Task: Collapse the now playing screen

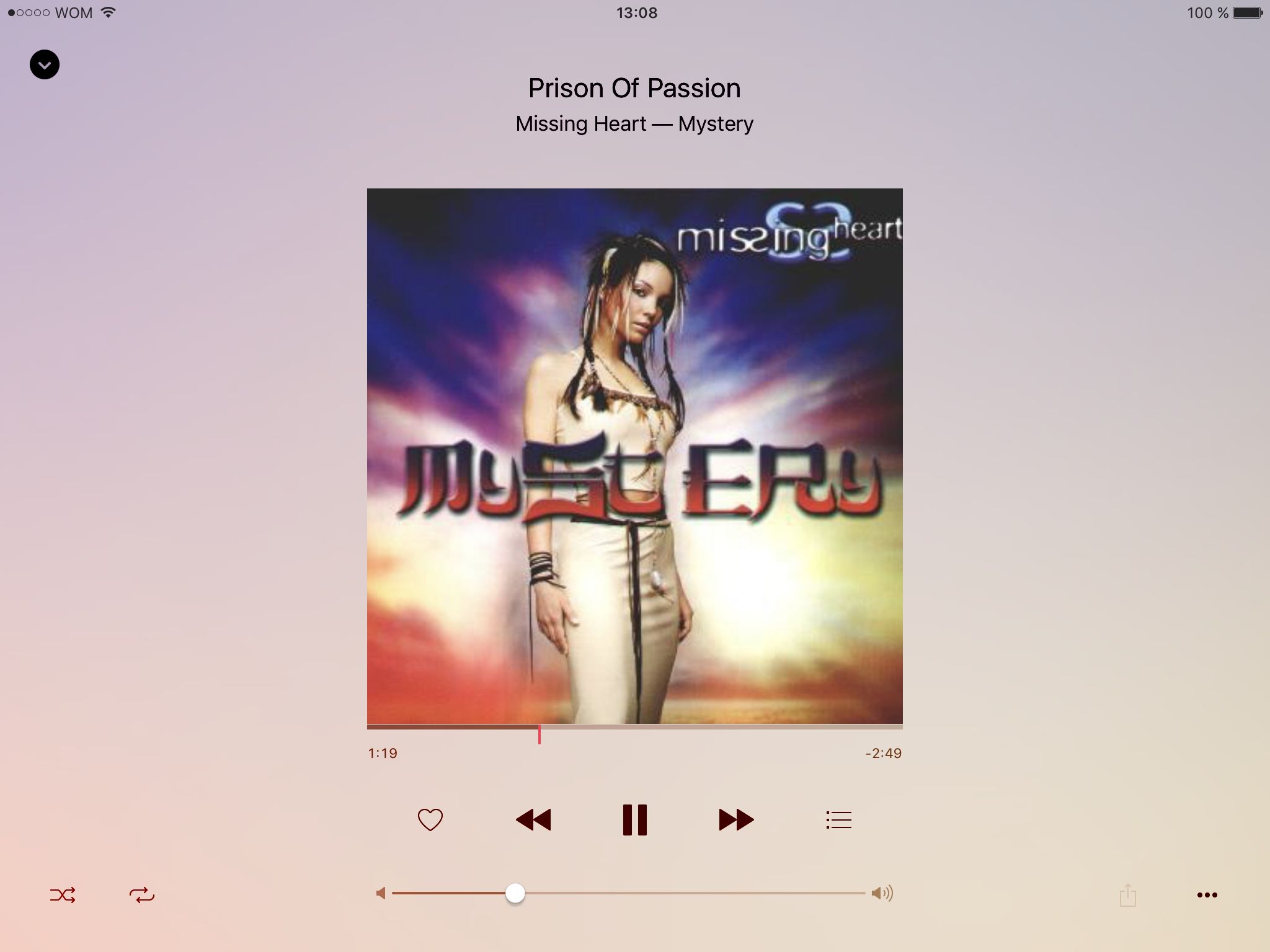Action: pos(45,64)
